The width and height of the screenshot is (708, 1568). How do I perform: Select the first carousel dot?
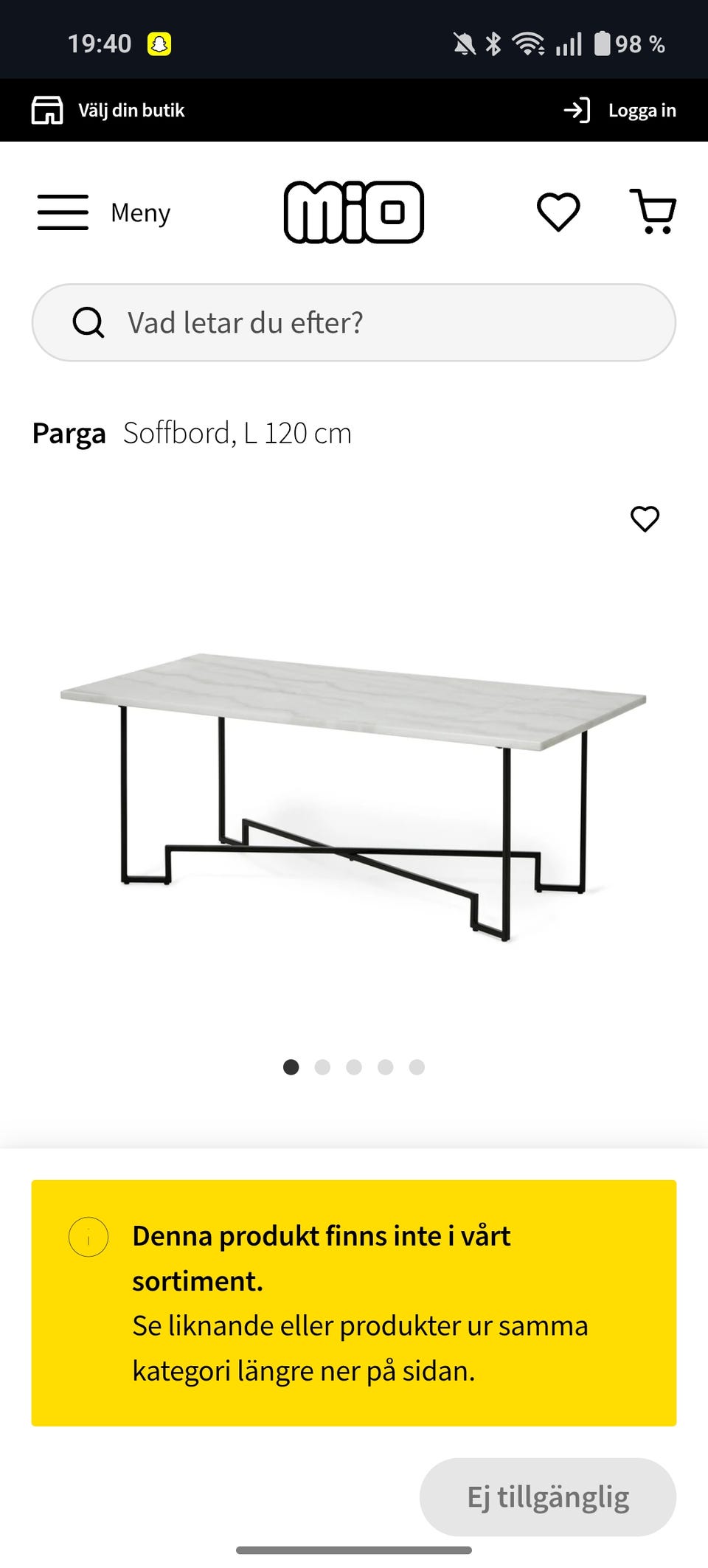(291, 1067)
